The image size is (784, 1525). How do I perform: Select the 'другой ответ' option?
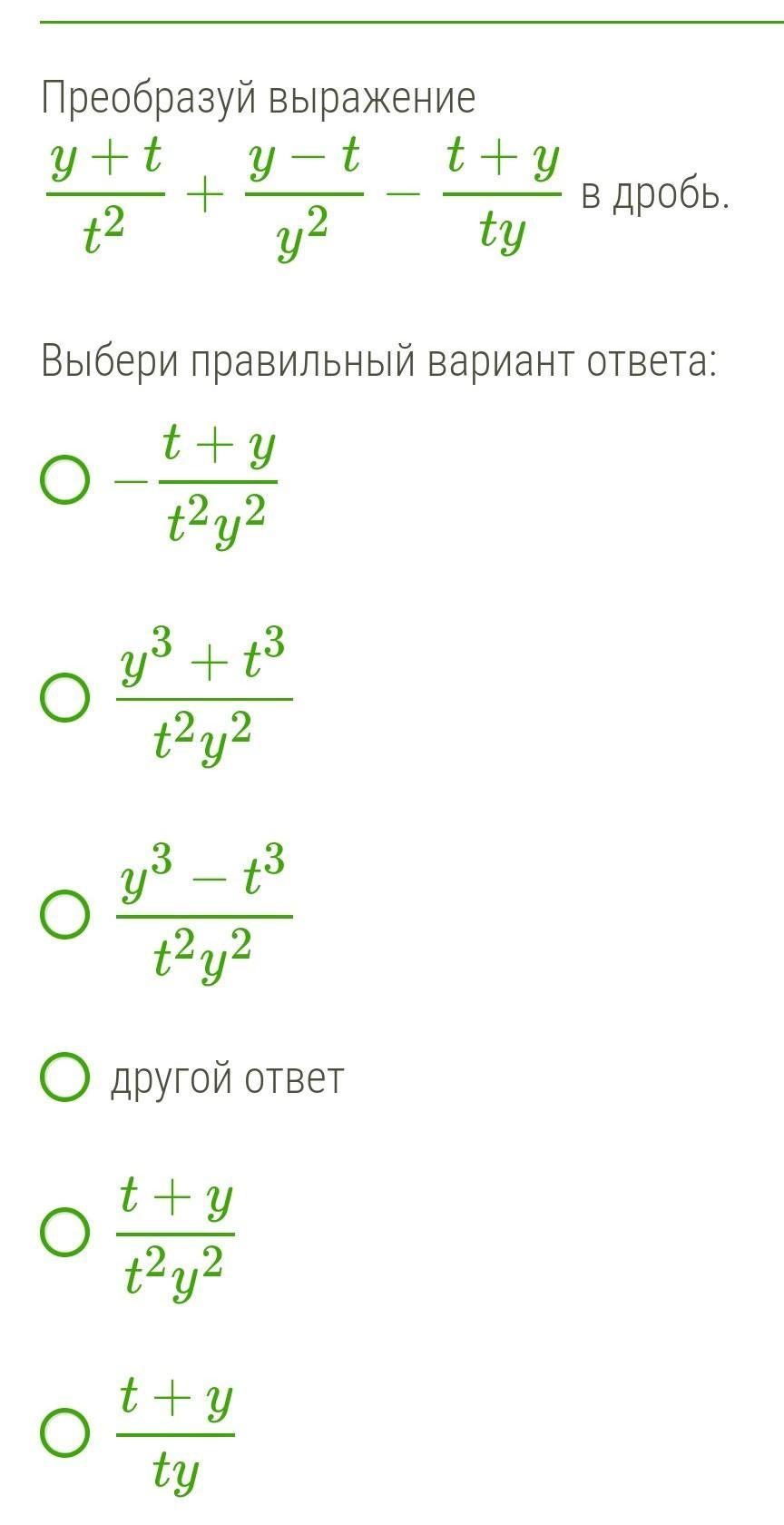point(65,1077)
